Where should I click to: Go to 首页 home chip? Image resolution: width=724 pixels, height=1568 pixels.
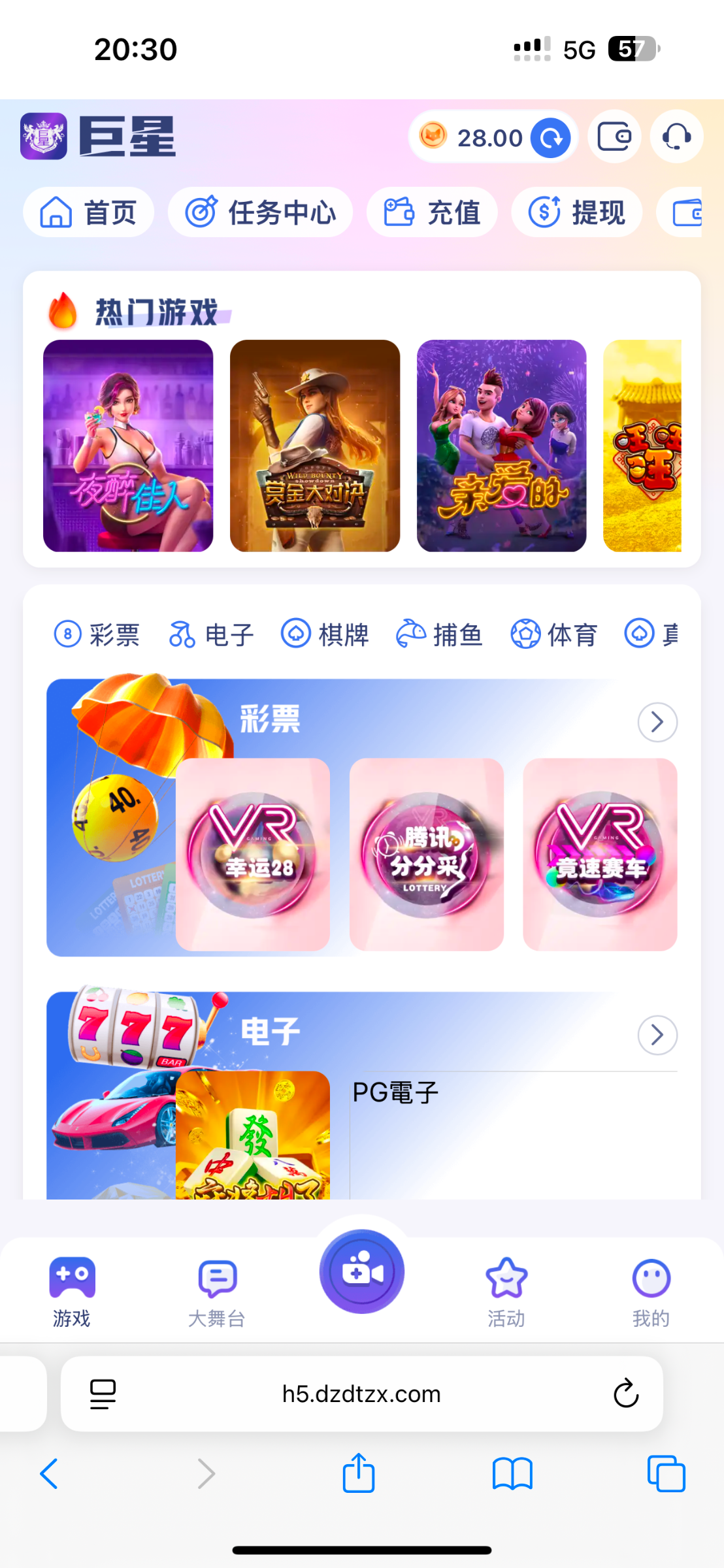tap(88, 212)
